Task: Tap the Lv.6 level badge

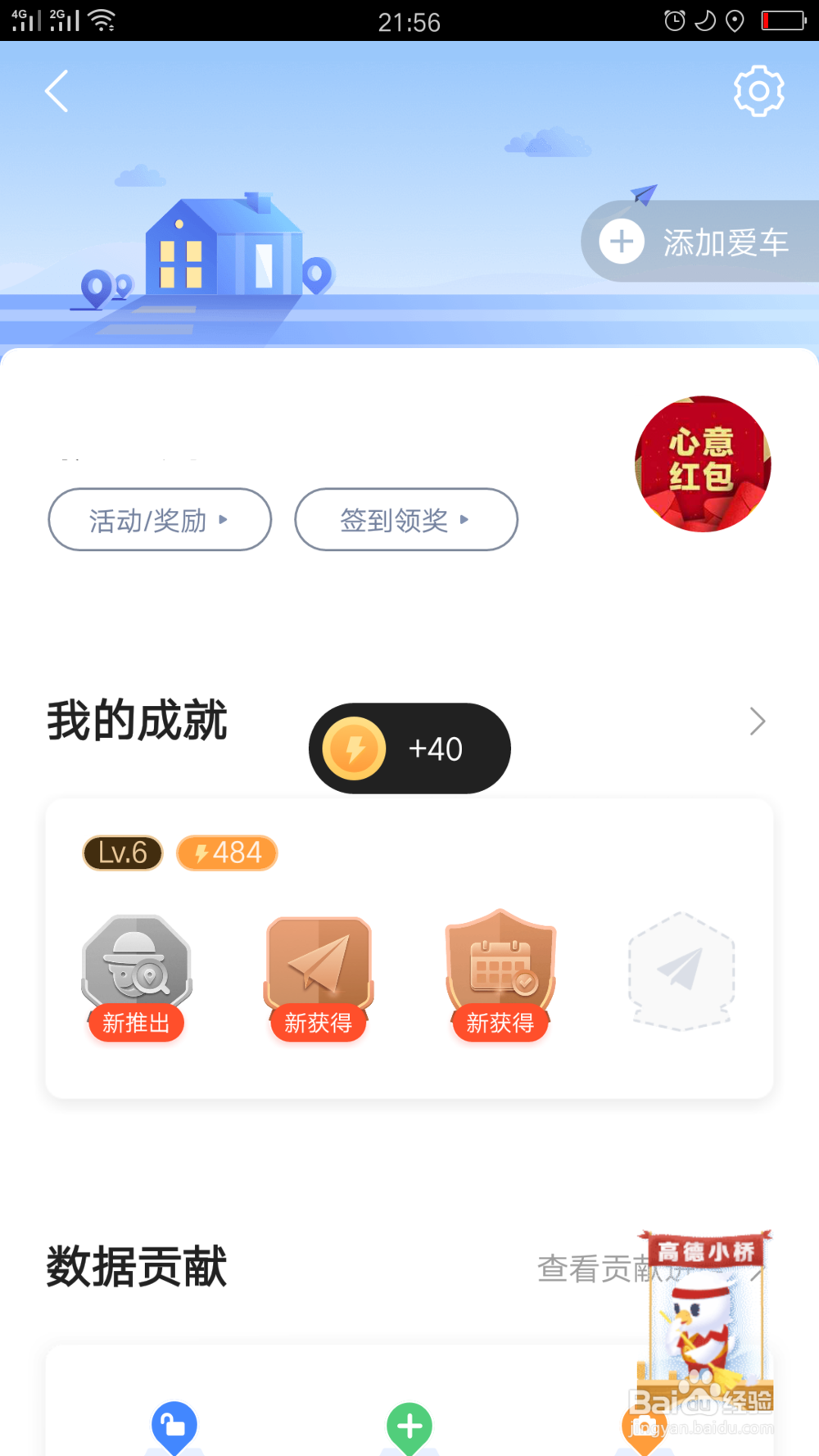Action: pos(121,852)
